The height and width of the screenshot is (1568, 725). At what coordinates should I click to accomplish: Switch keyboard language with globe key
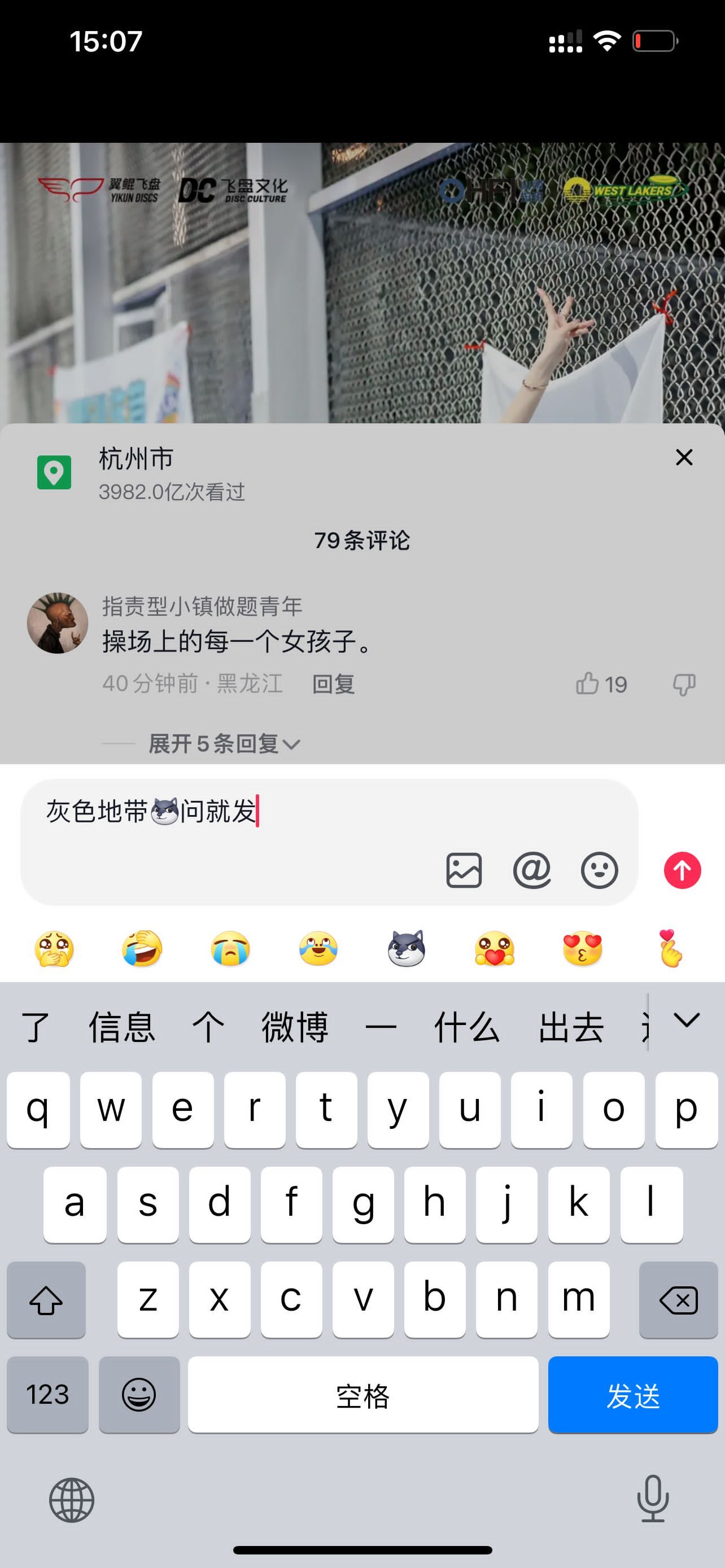pos(72,1500)
